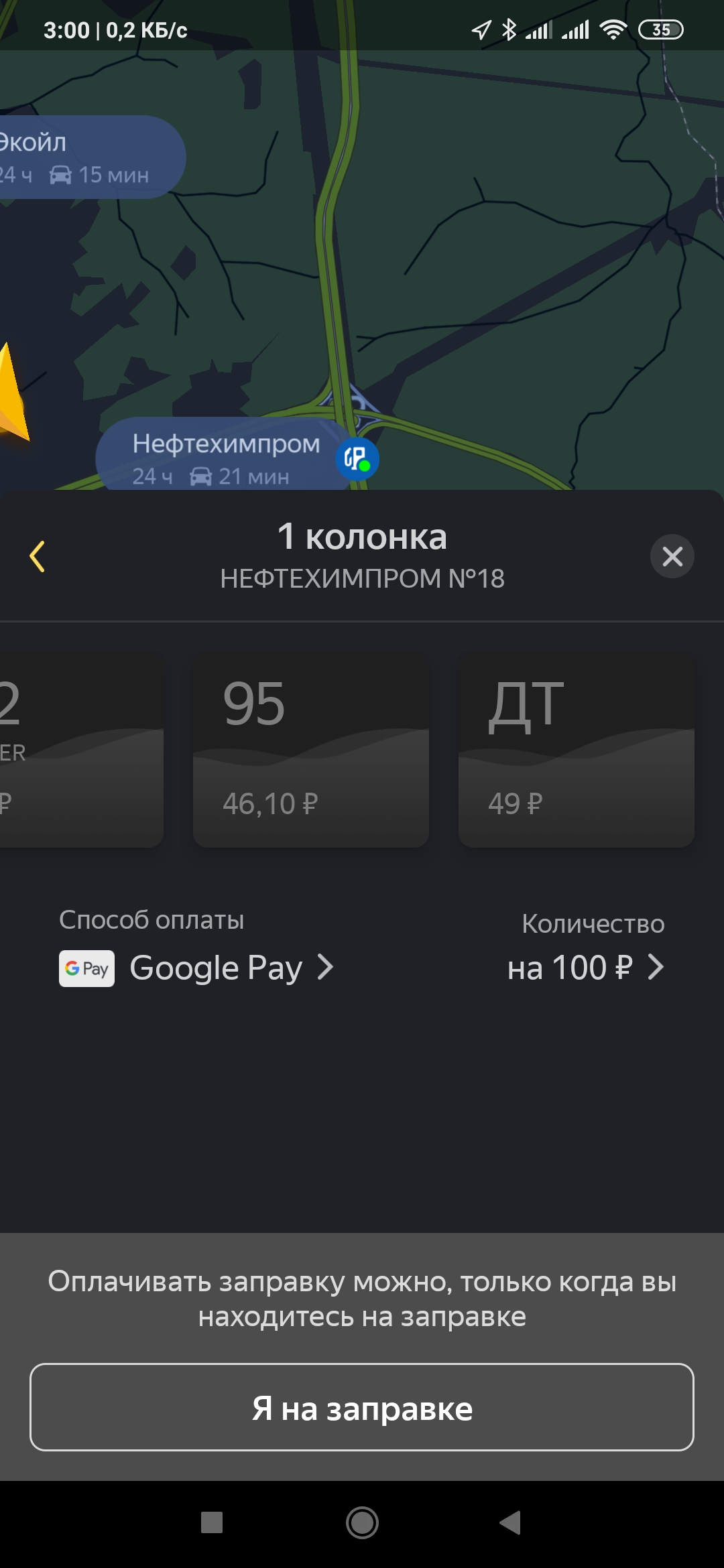This screenshot has height=1568, width=724.
Task: Open the recent apps system button
Action: coord(212,1522)
